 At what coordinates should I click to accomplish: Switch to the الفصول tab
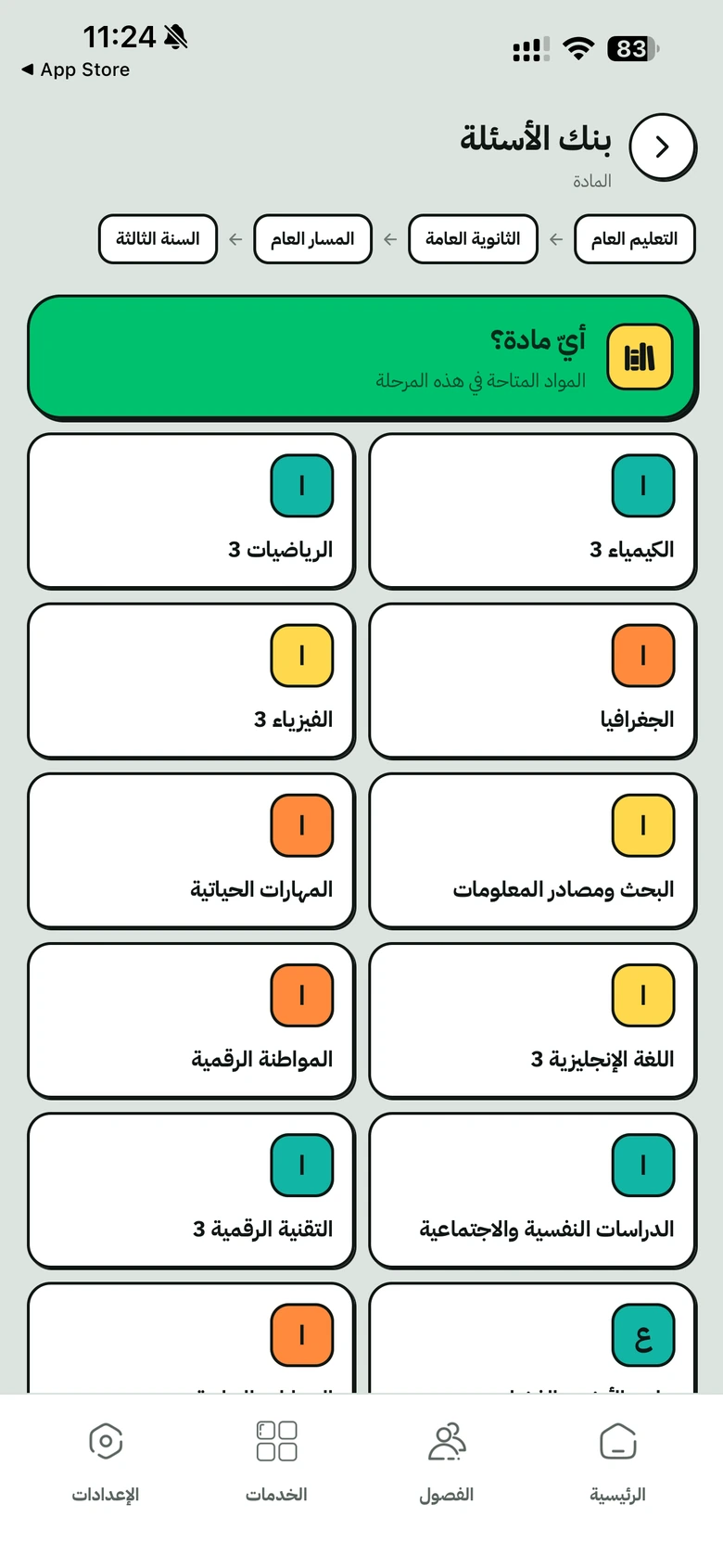[x=447, y=1461]
